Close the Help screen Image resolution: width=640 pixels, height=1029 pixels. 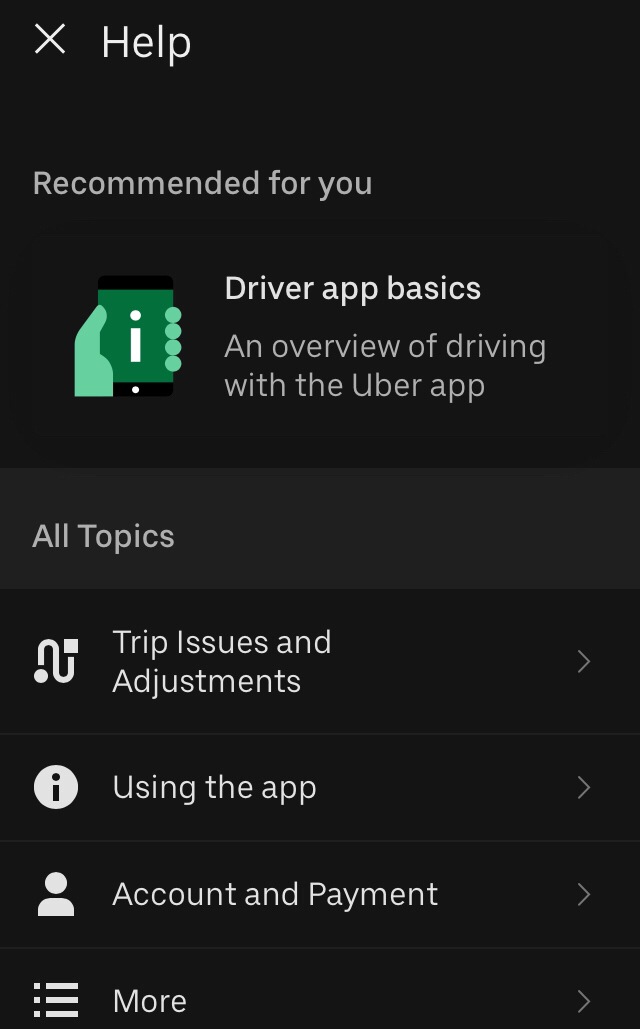click(50, 39)
